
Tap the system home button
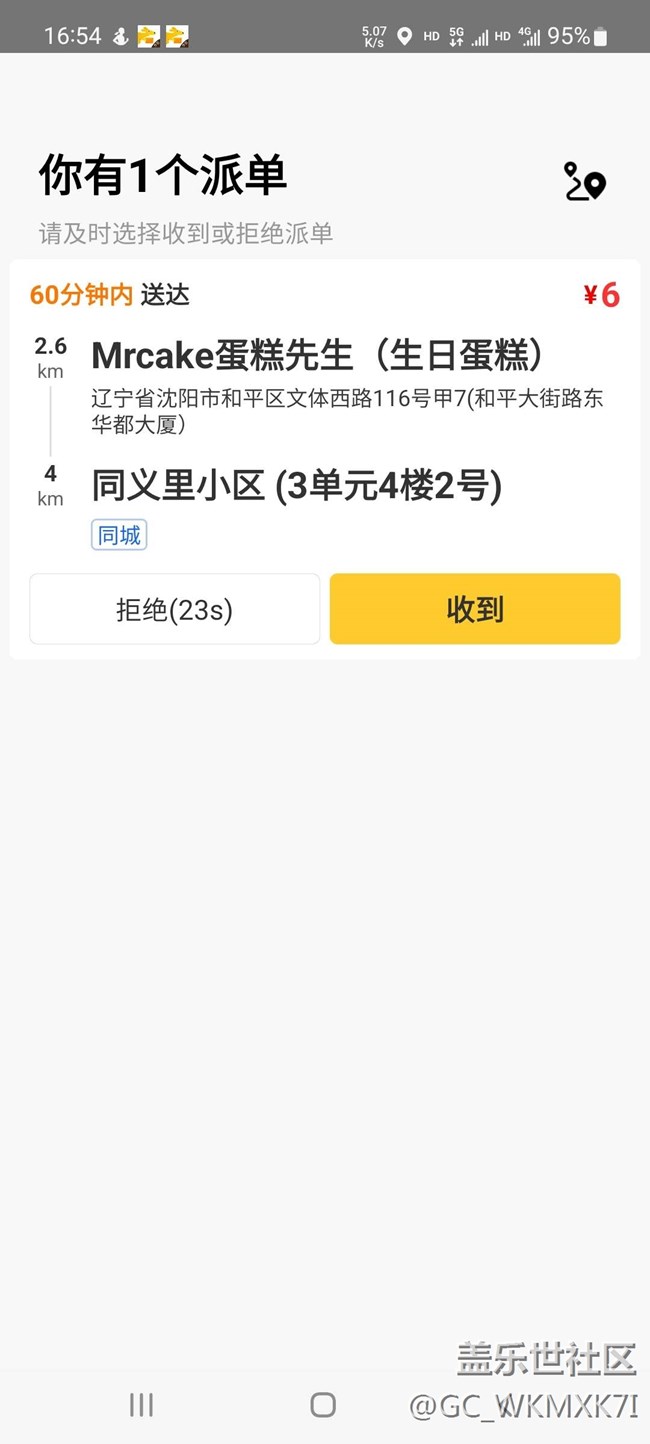tap(323, 1405)
